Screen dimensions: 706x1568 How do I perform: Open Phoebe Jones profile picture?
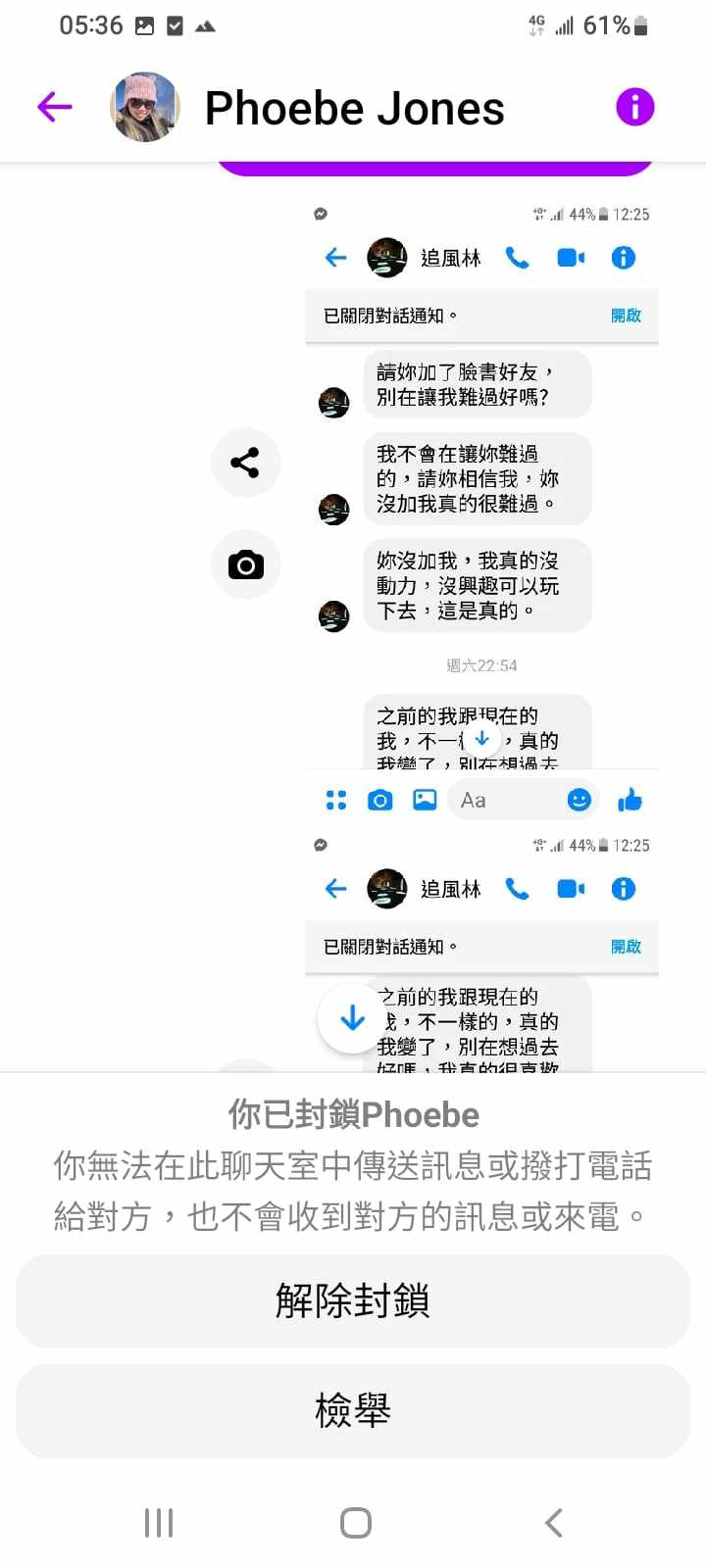[x=146, y=107]
